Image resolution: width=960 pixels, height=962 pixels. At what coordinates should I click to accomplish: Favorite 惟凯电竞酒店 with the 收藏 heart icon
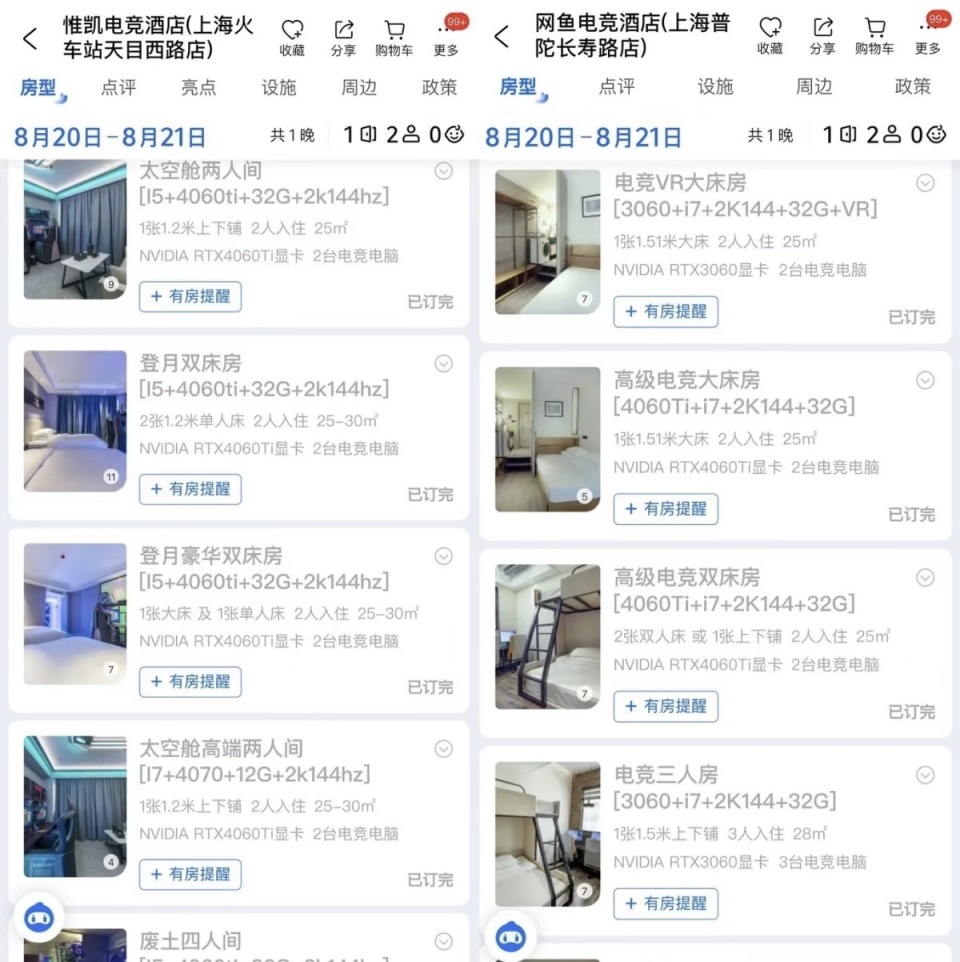(x=291, y=31)
